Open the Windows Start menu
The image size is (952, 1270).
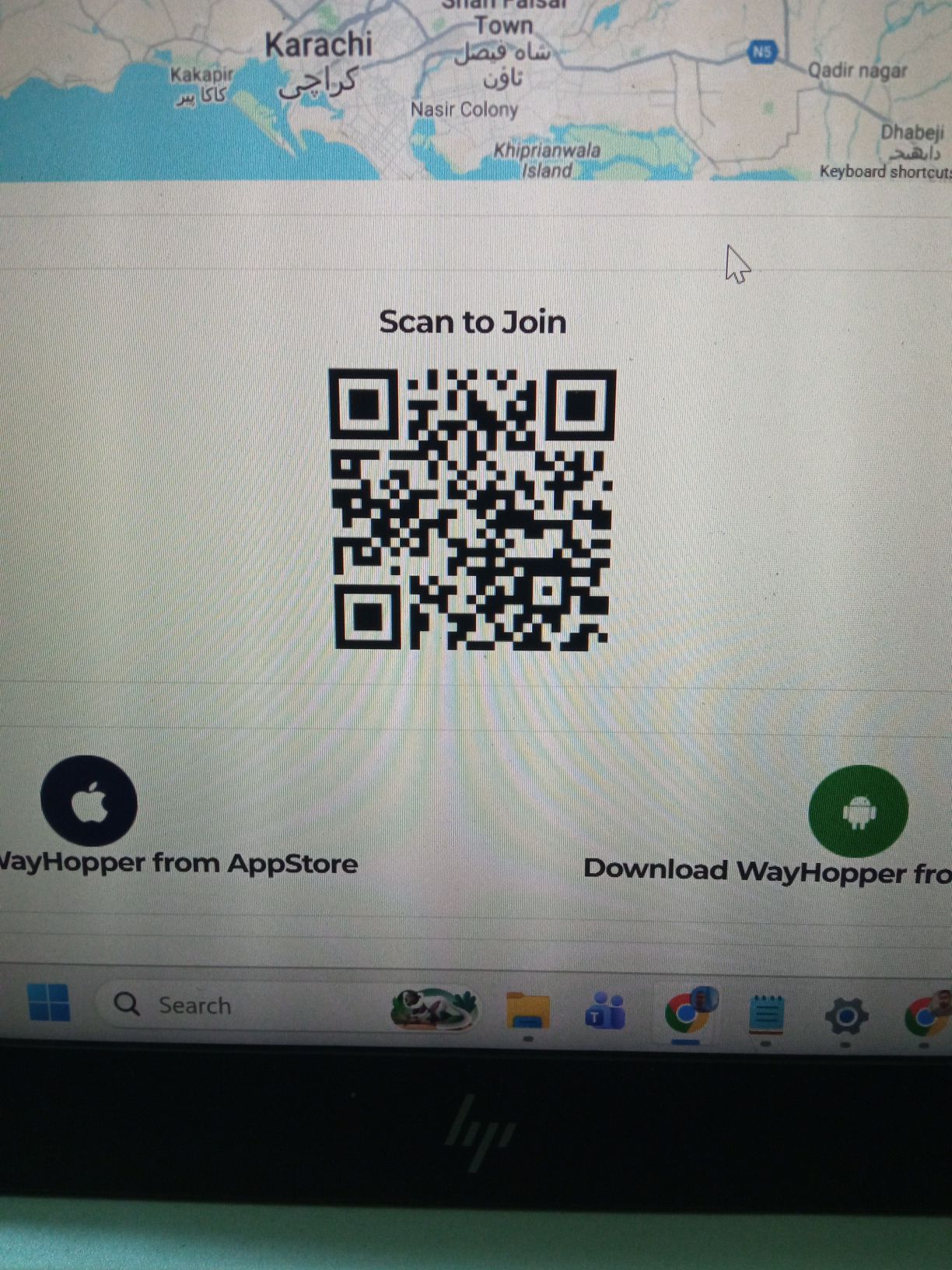[x=49, y=1002]
